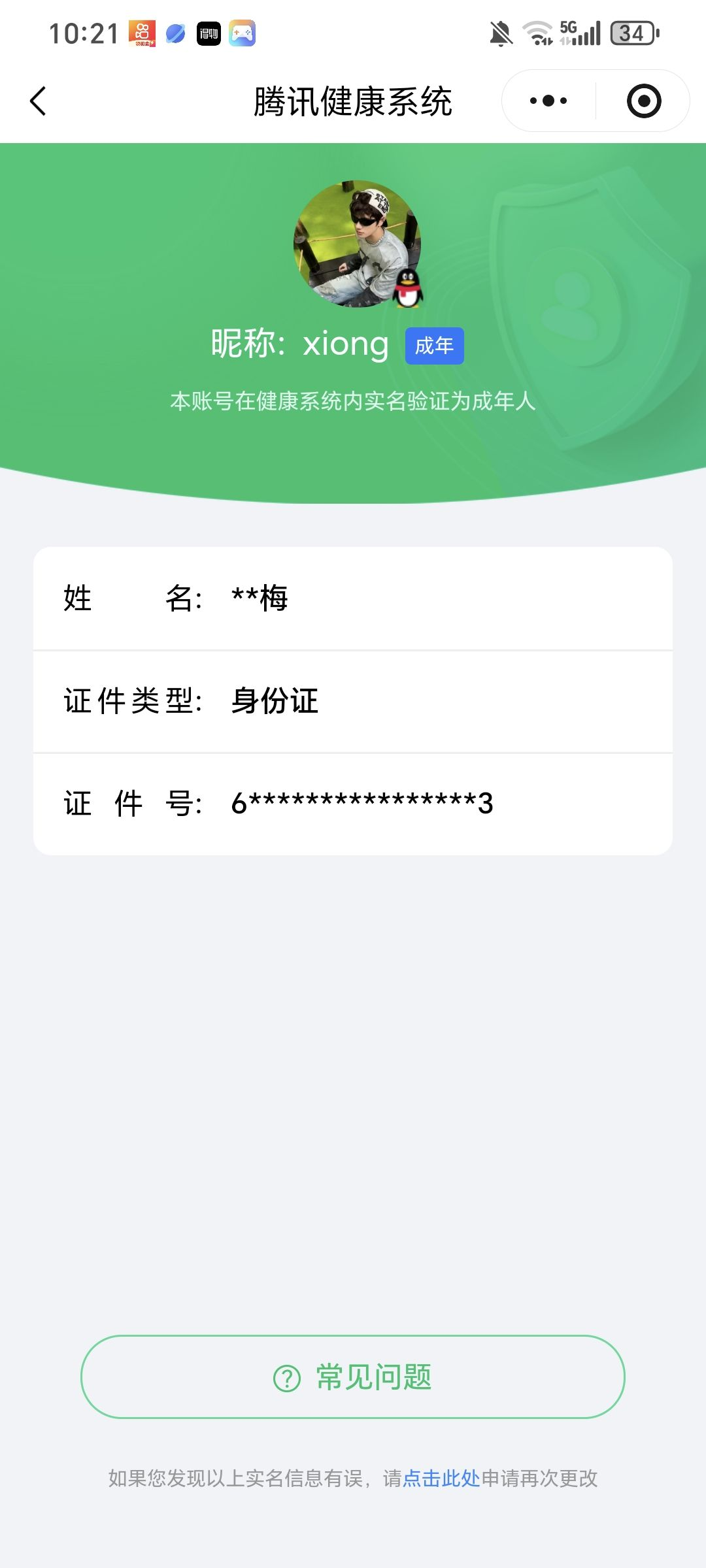Viewport: 706px width, 1568px height.
Task: Tap the 腾讯健康系统 title text
Action: pyautogui.click(x=353, y=101)
